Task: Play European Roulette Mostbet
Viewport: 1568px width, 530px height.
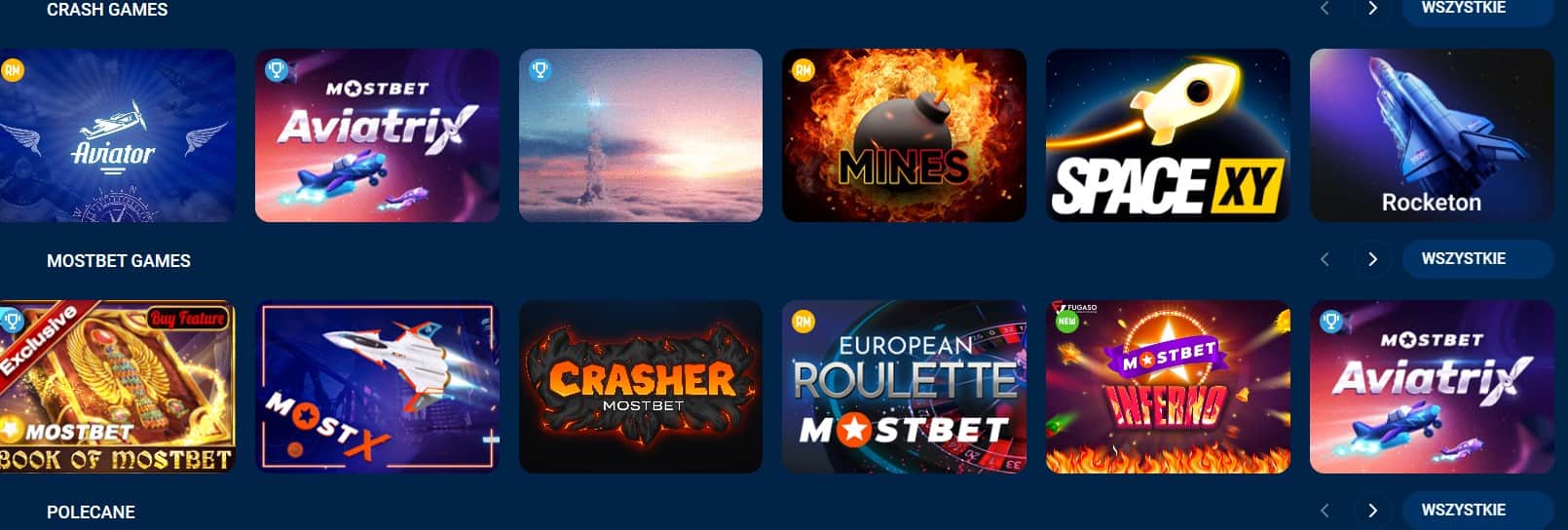Action: pos(904,386)
